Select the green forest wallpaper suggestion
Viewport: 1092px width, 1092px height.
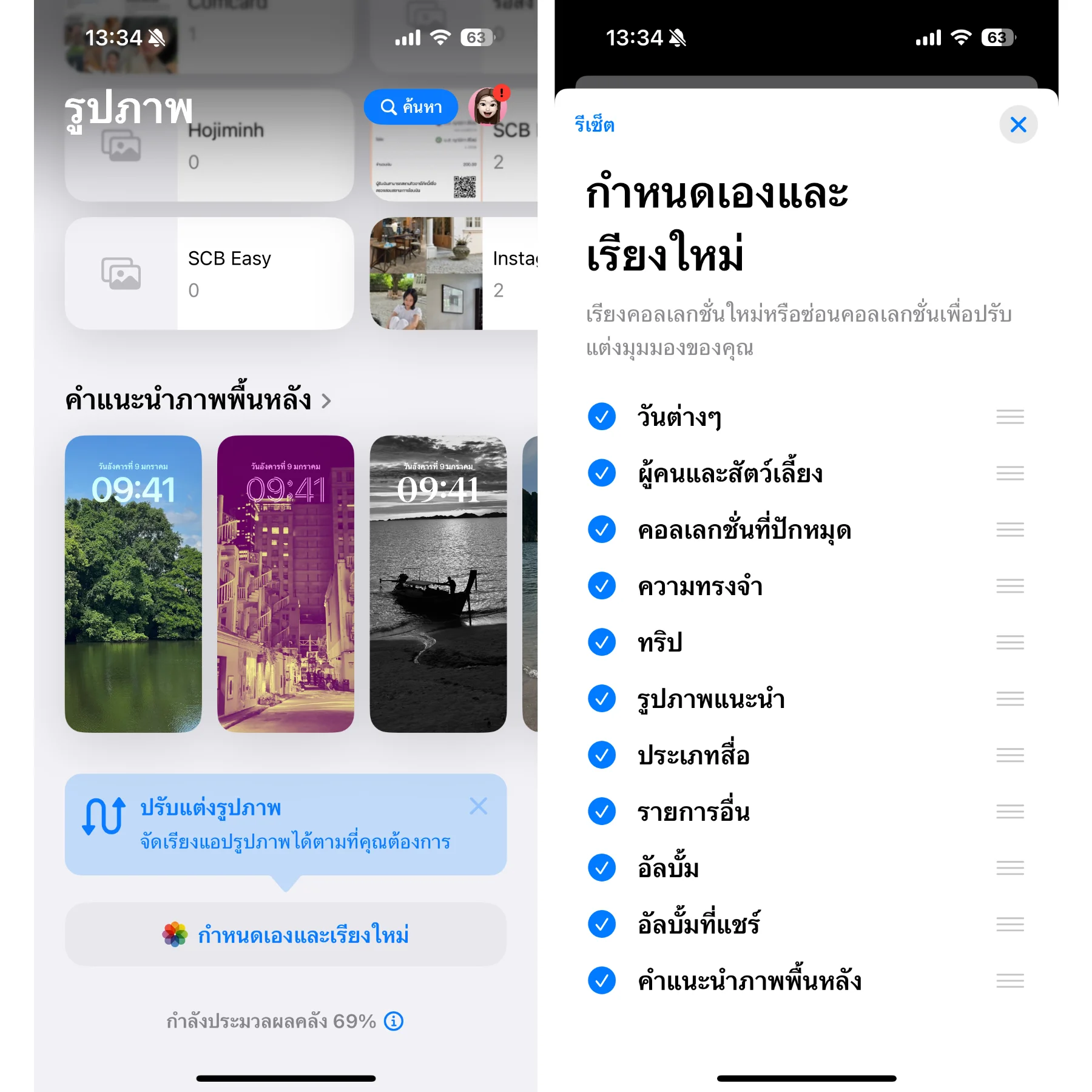point(133,584)
